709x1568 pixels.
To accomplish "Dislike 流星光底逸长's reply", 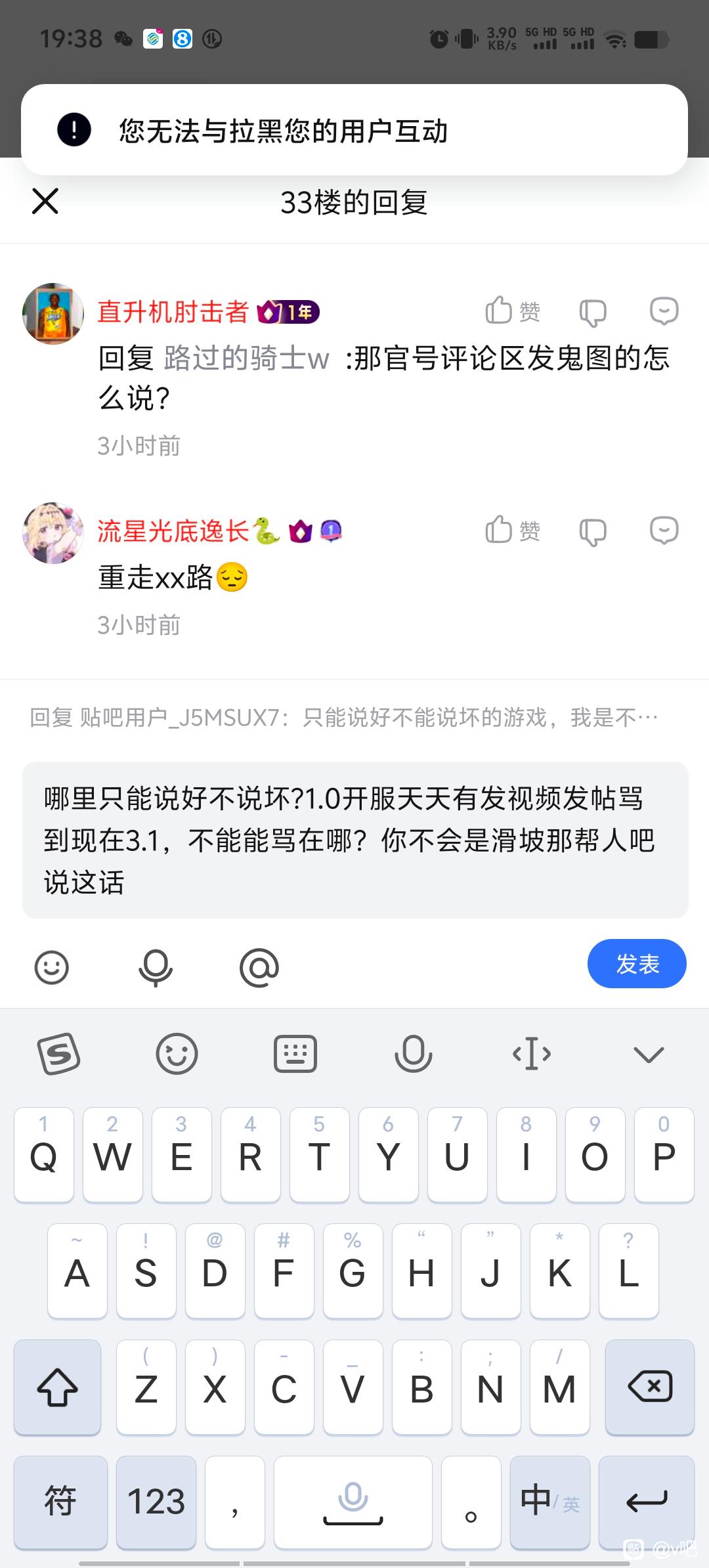I will (x=593, y=532).
